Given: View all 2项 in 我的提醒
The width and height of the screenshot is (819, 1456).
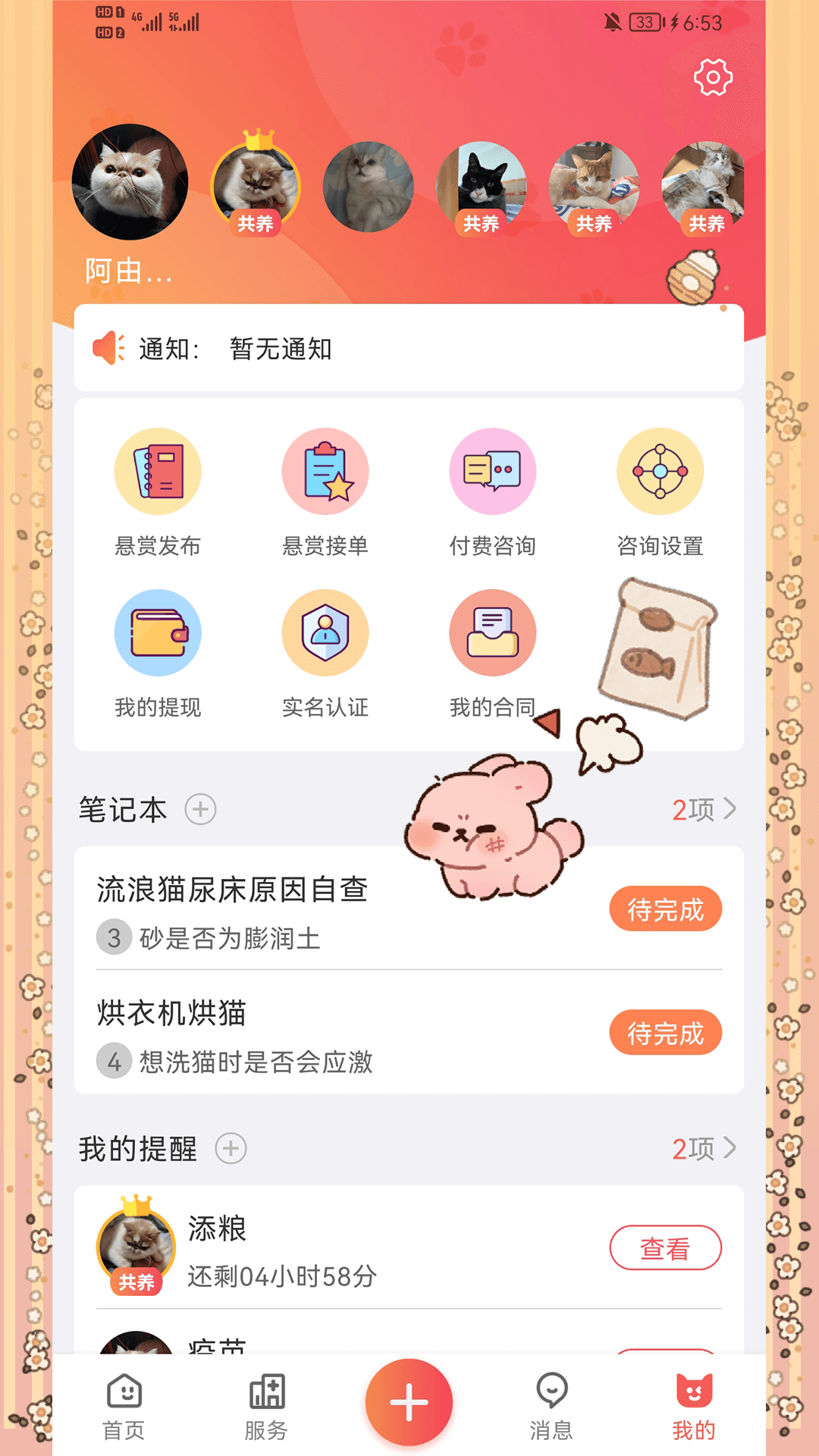Looking at the screenshot, I should pyautogui.click(x=703, y=1148).
